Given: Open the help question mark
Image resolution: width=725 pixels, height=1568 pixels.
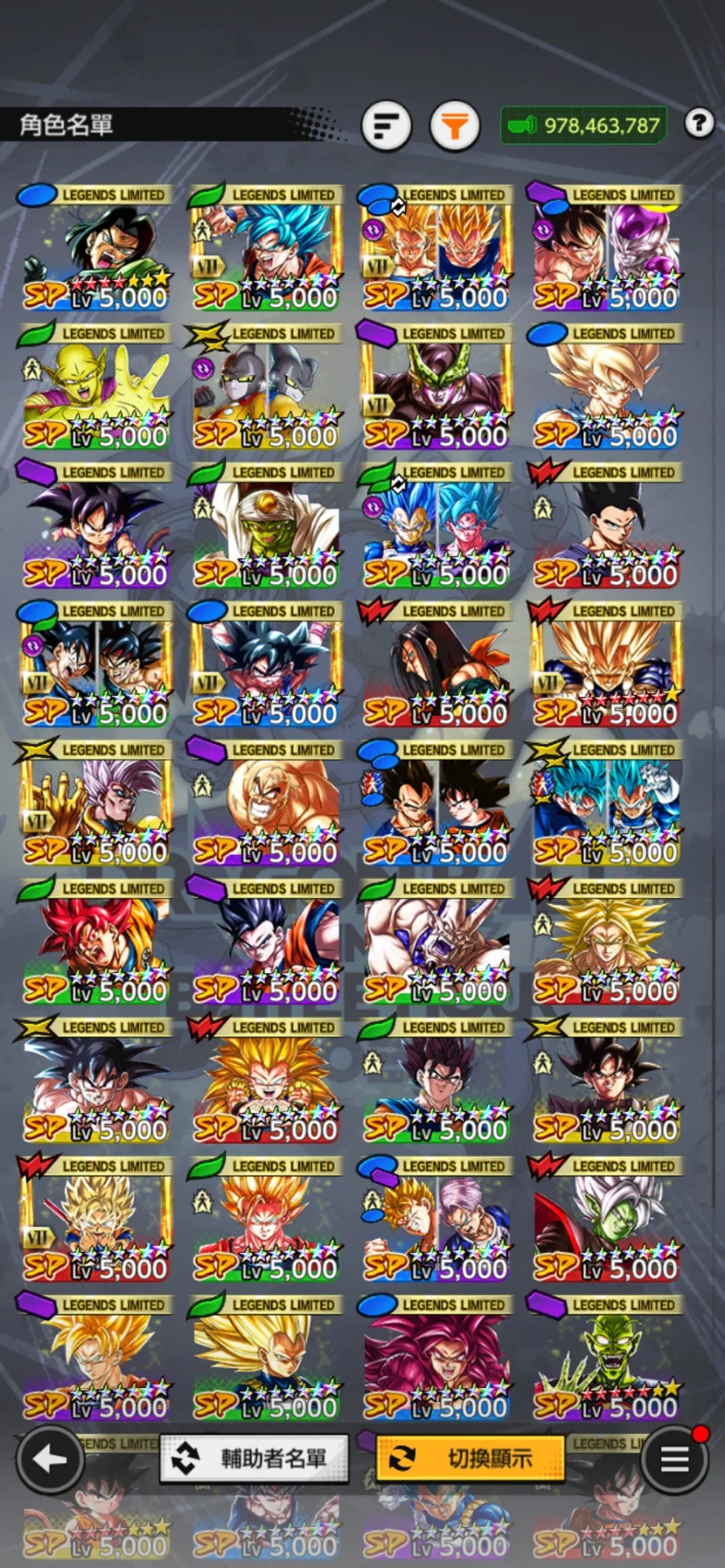Looking at the screenshot, I should (x=699, y=124).
